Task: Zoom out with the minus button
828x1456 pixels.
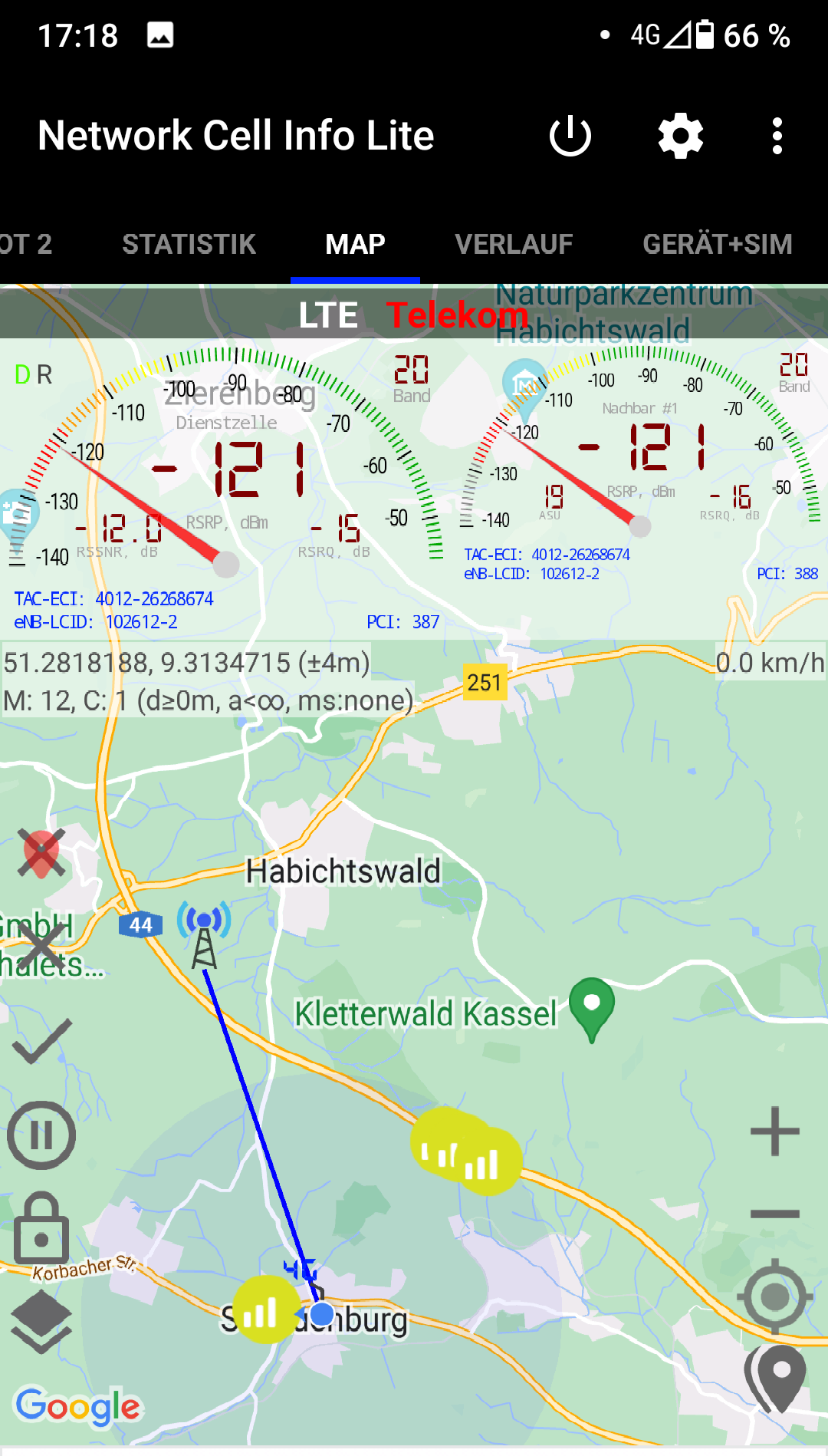Action: pos(774,1214)
